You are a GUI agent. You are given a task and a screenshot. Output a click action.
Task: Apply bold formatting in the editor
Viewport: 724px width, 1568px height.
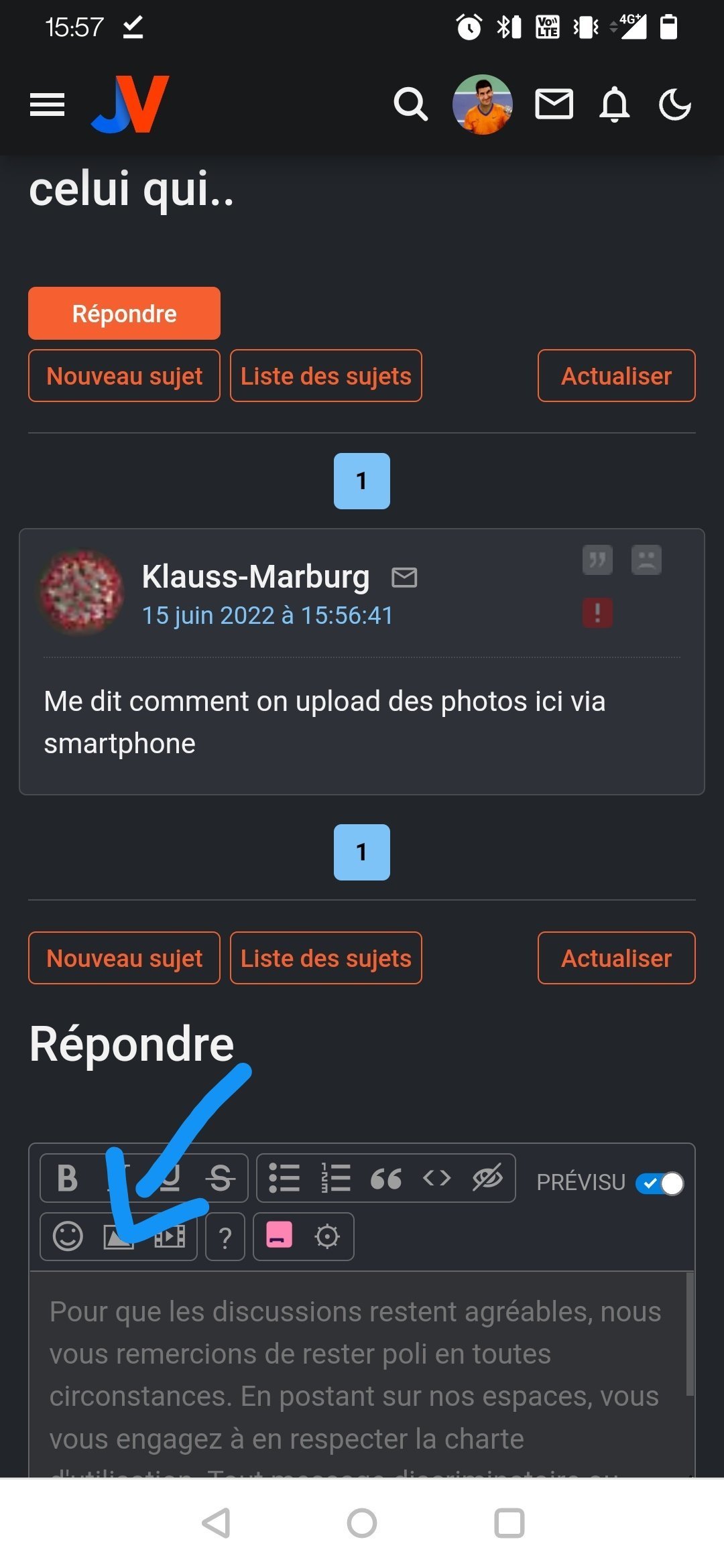coord(67,1178)
